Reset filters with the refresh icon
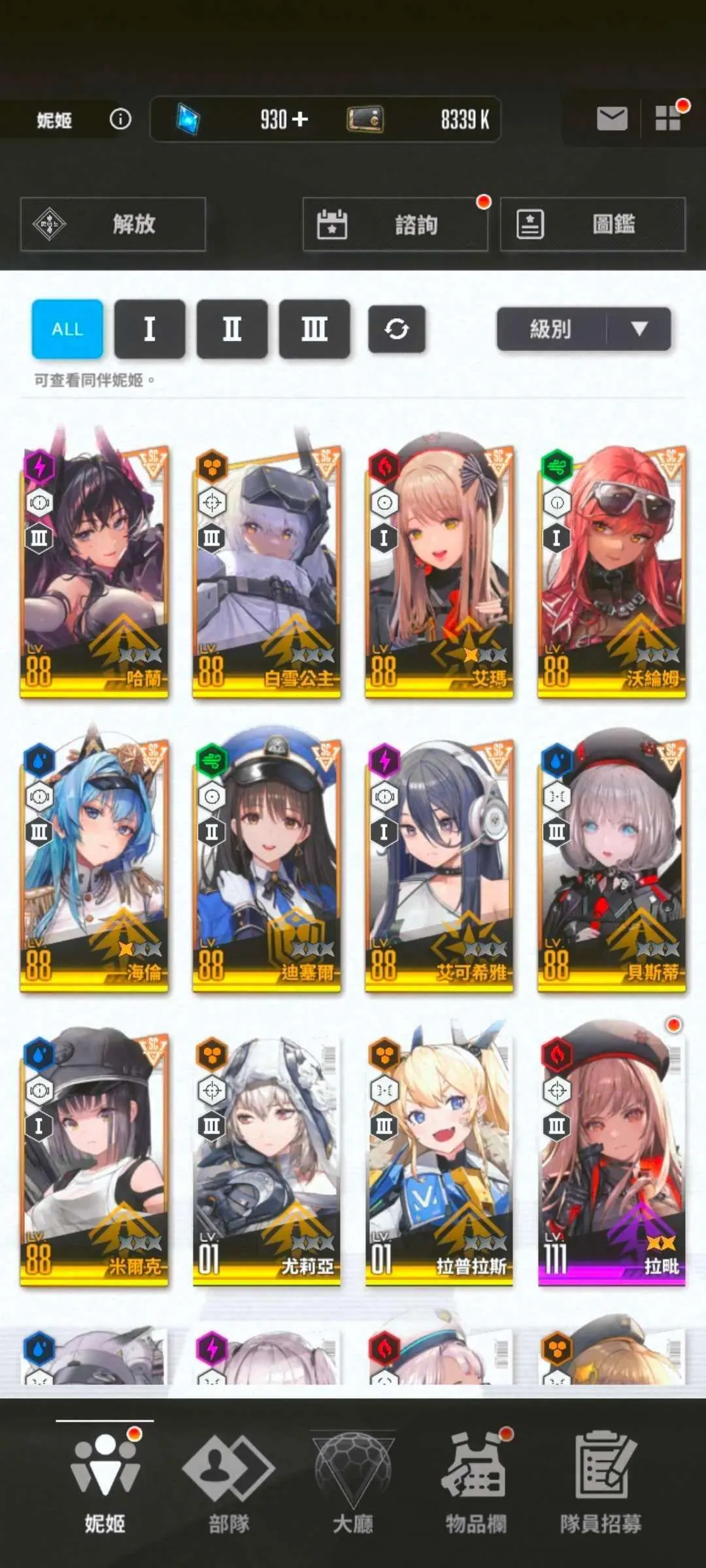Viewport: 706px width, 1568px height. pyautogui.click(x=397, y=329)
